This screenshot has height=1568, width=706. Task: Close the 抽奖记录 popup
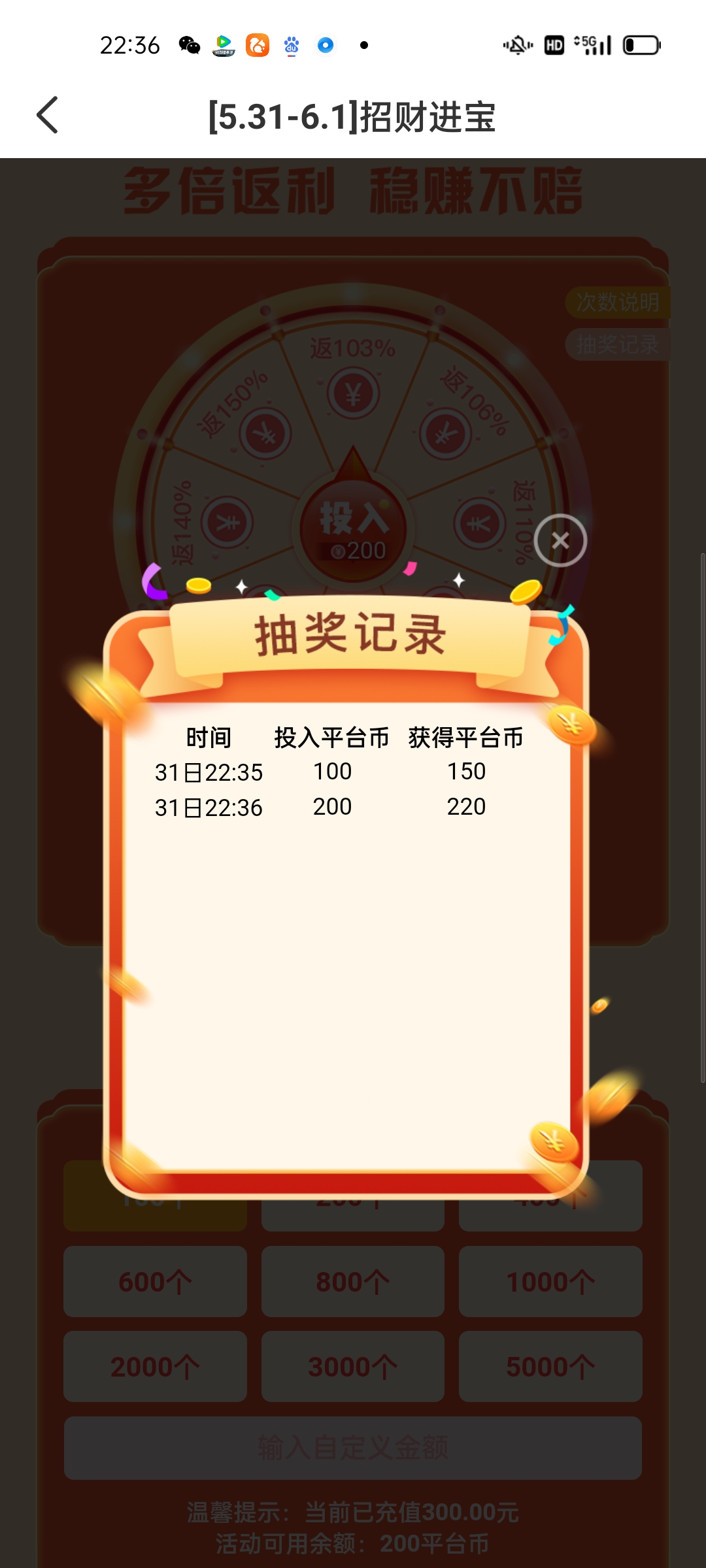pos(560,541)
